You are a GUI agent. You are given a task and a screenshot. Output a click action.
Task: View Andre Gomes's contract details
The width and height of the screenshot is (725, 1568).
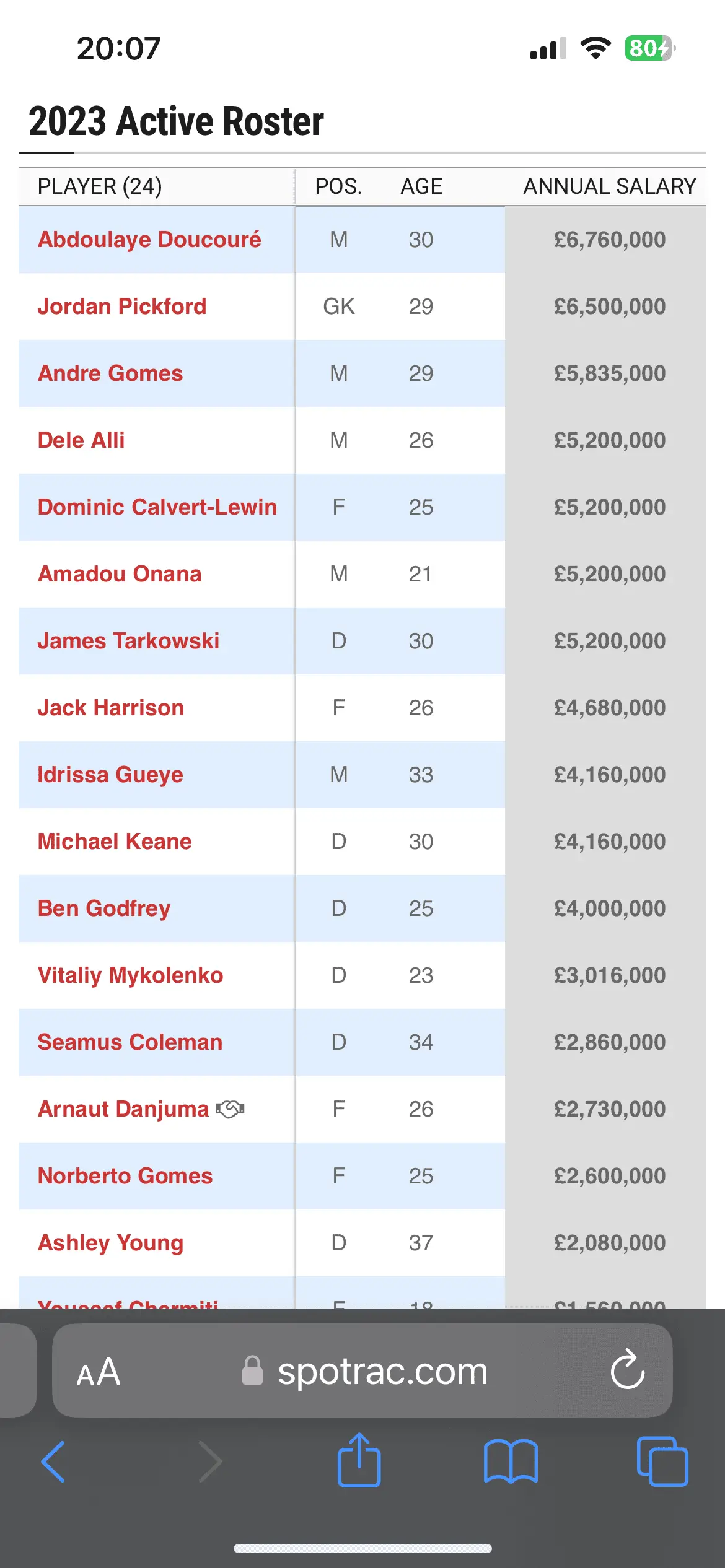pos(110,373)
